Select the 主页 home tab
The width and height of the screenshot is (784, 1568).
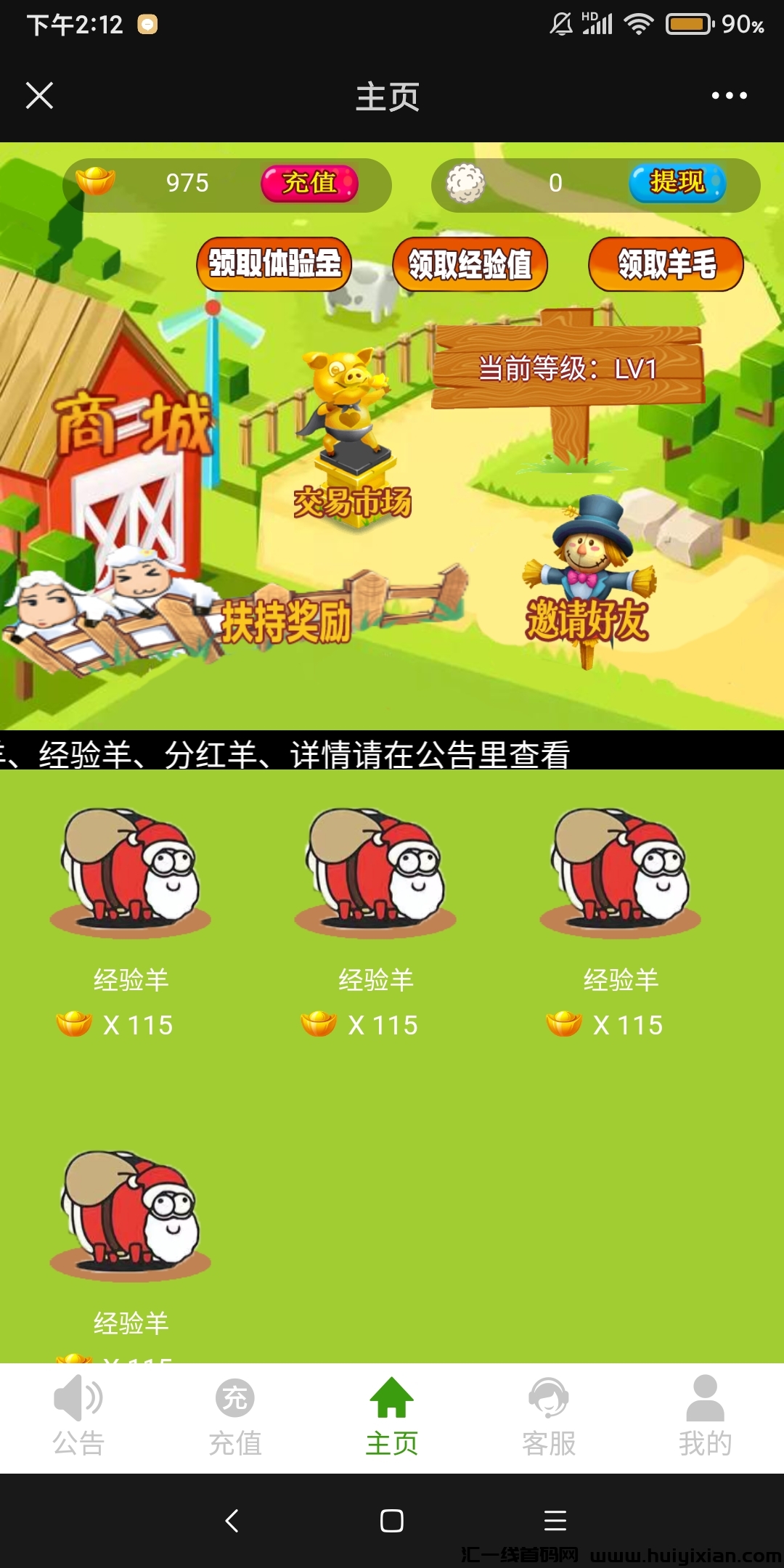tap(392, 1417)
